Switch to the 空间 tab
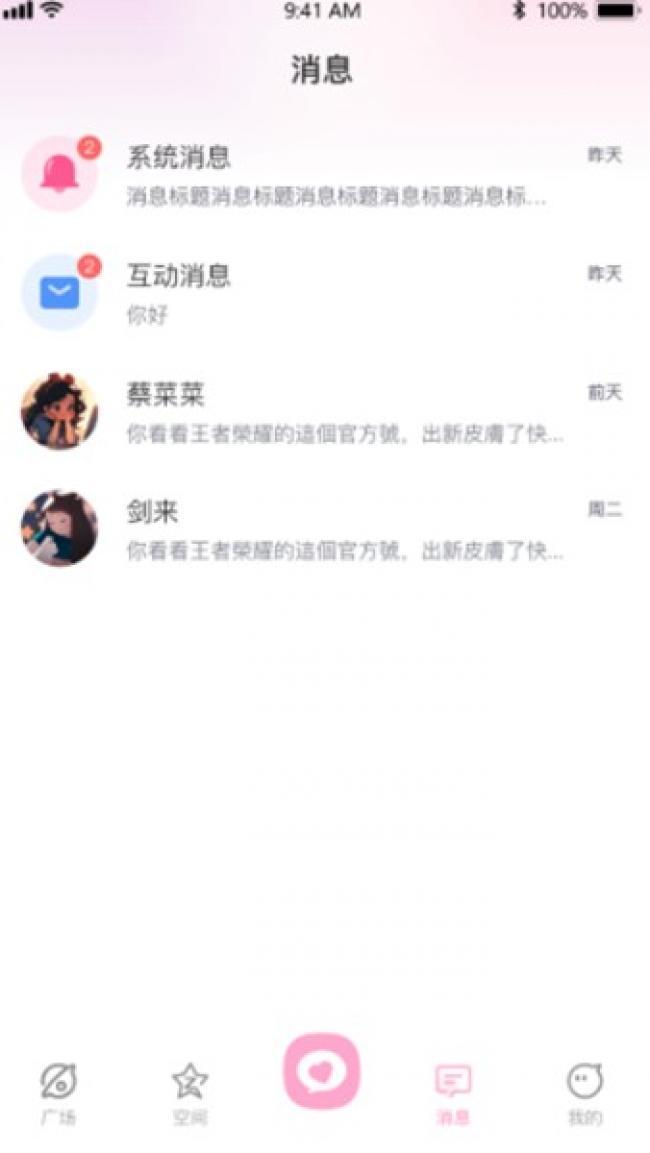The image size is (650, 1153). tap(190, 1094)
